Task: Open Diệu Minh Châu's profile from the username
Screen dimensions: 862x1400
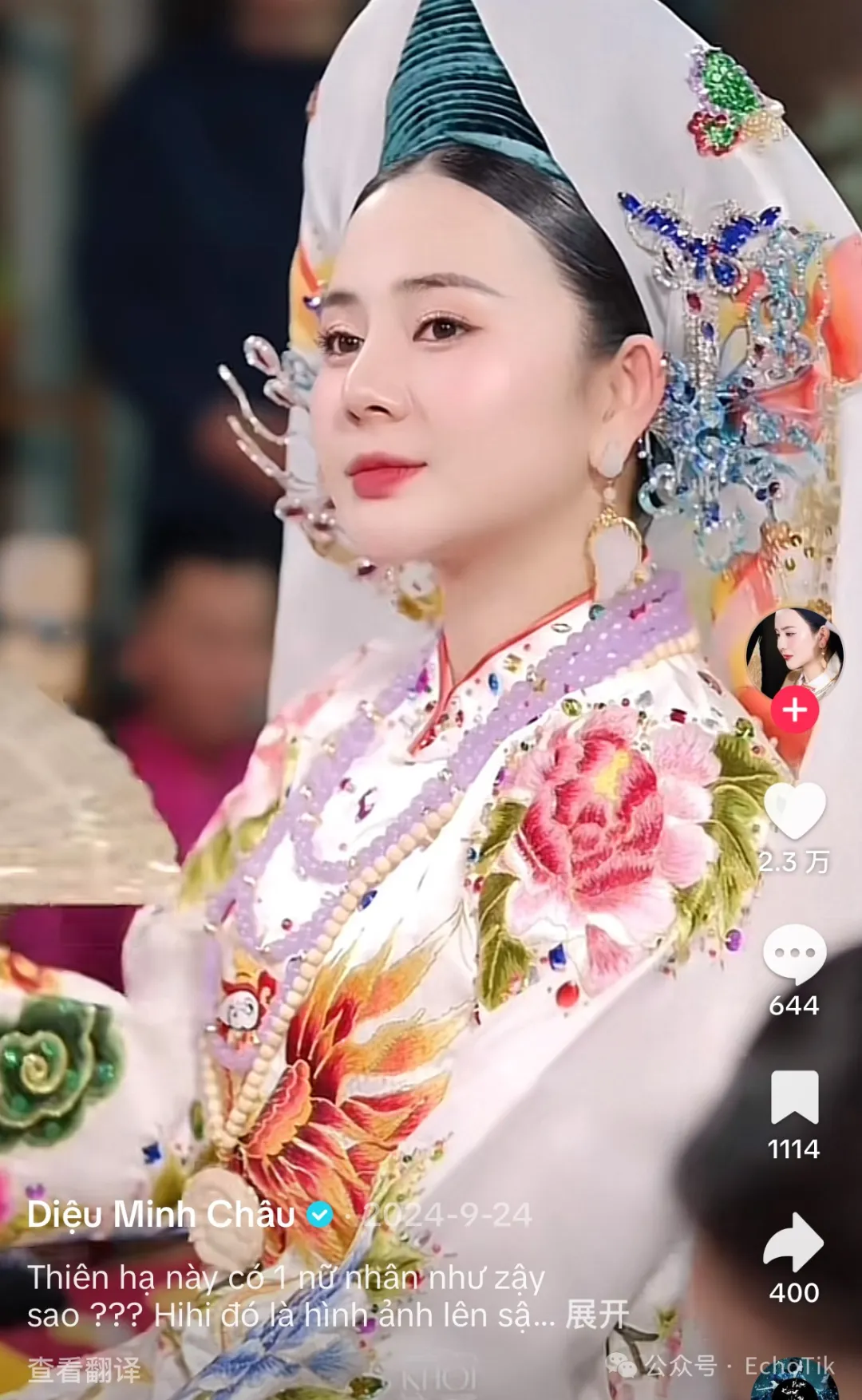Action: [161, 1215]
